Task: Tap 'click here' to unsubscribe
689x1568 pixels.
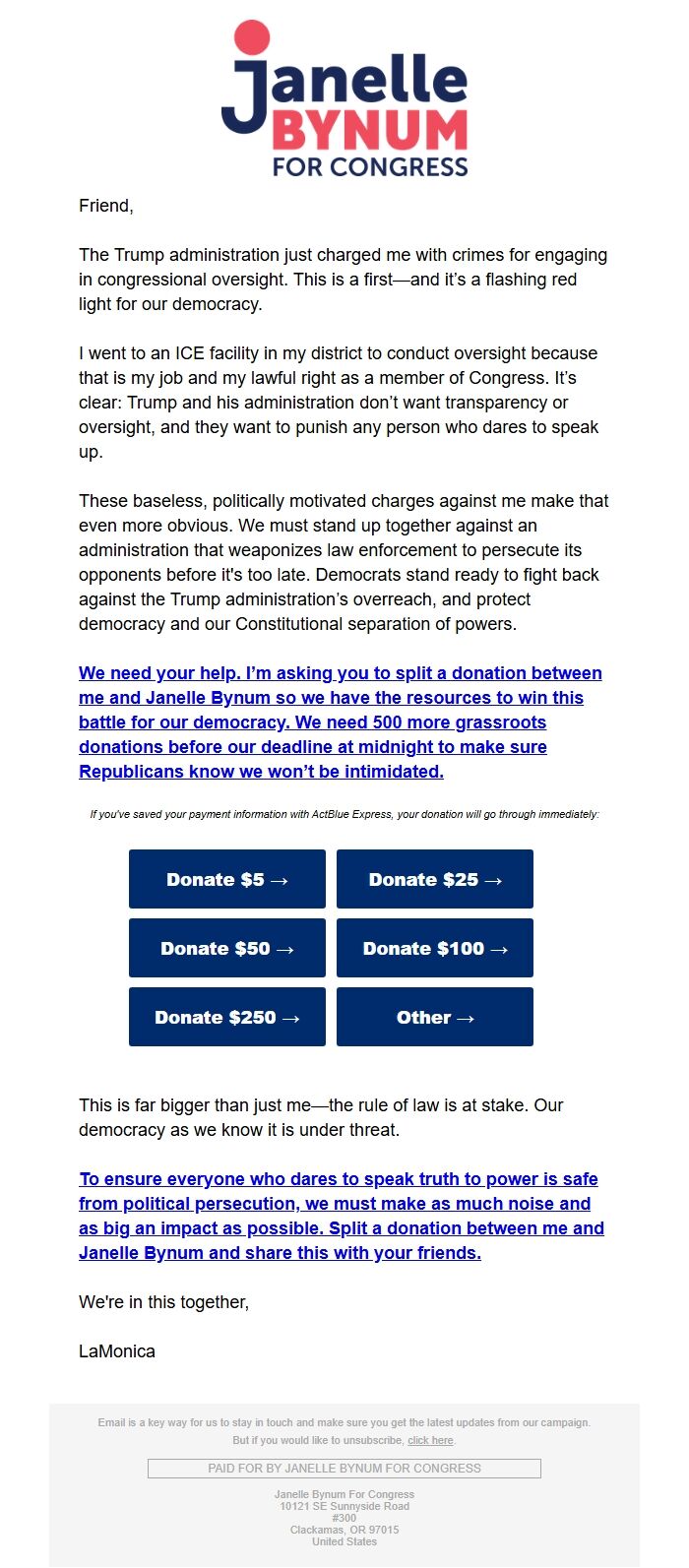Action: (x=430, y=1440)
